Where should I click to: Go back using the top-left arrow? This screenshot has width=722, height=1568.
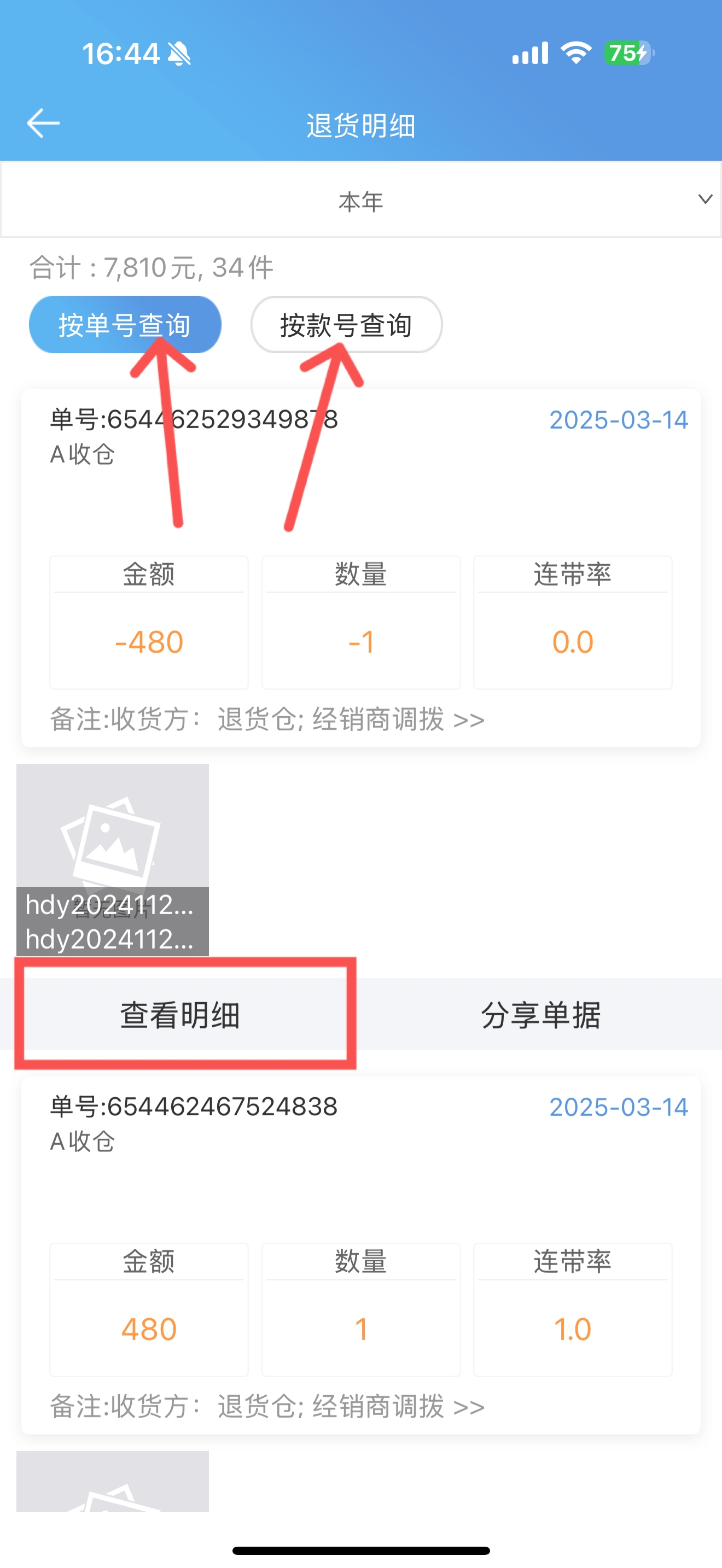point(43,123)
